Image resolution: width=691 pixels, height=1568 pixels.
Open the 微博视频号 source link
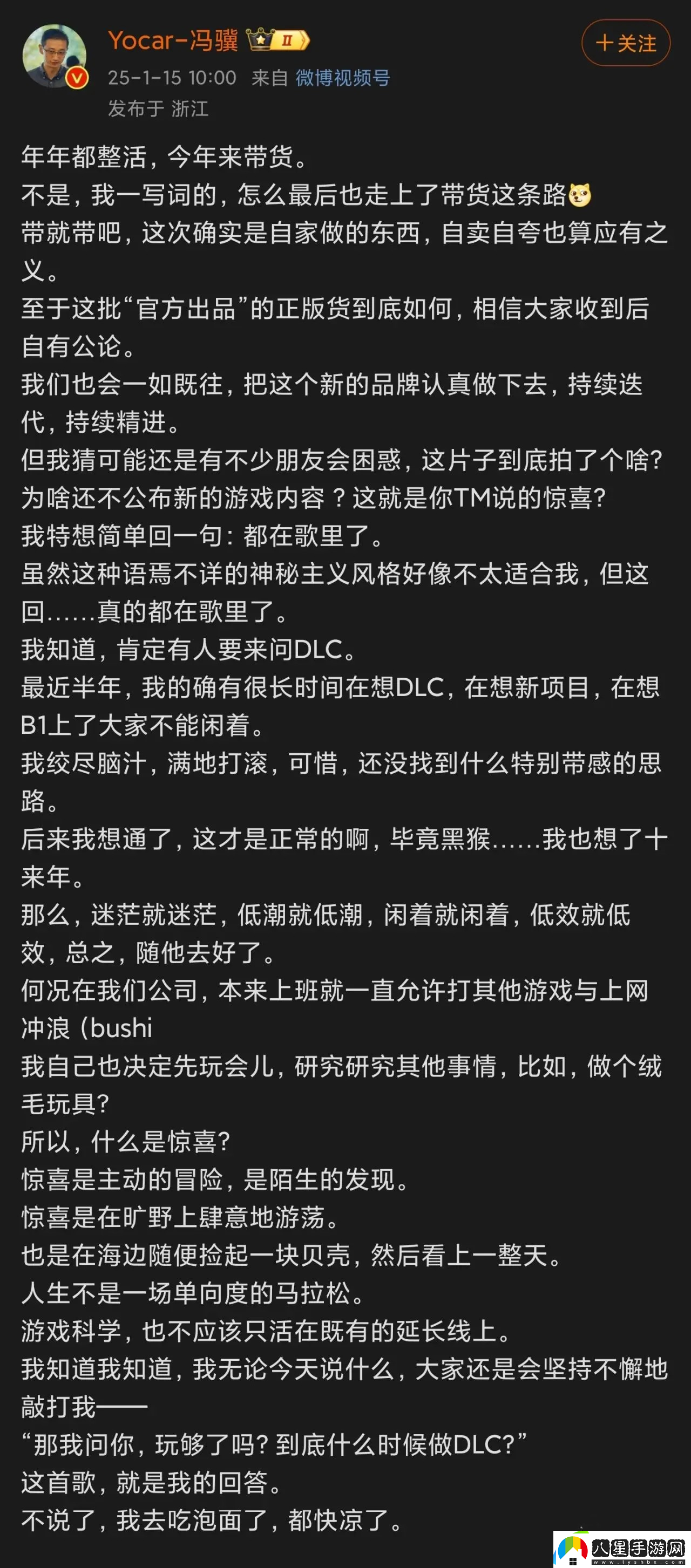point(342,78)
